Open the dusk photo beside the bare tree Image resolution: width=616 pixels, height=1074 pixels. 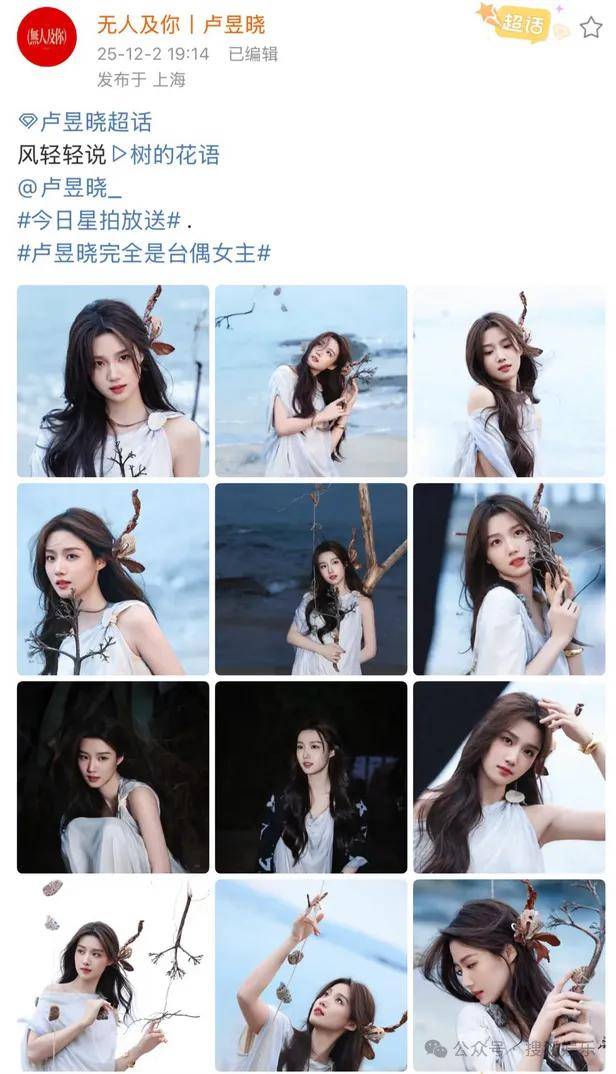pos(311,579)
